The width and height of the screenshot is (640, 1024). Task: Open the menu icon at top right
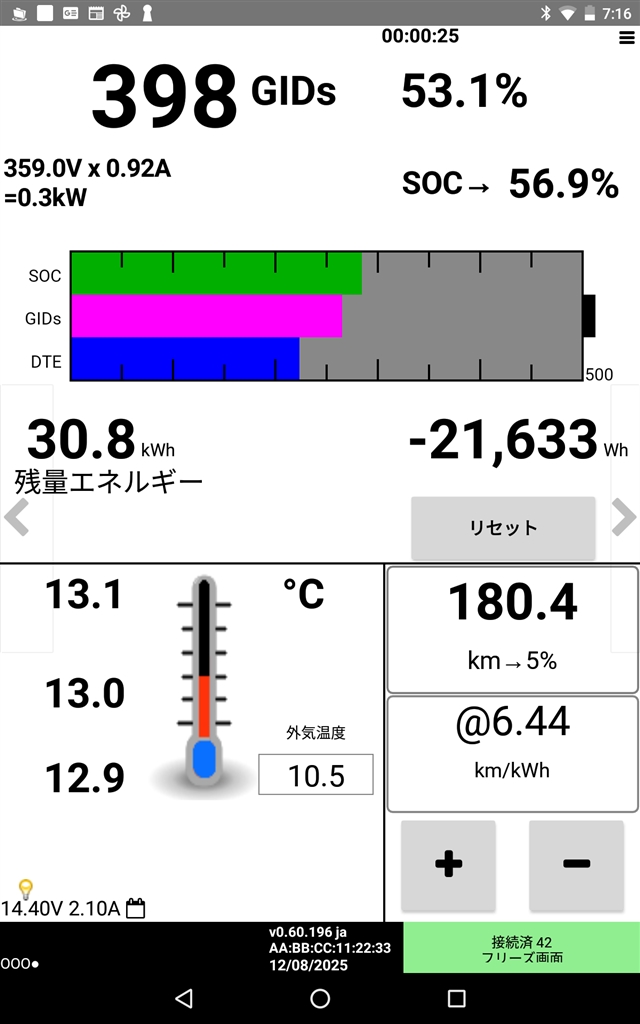(627, 37)
